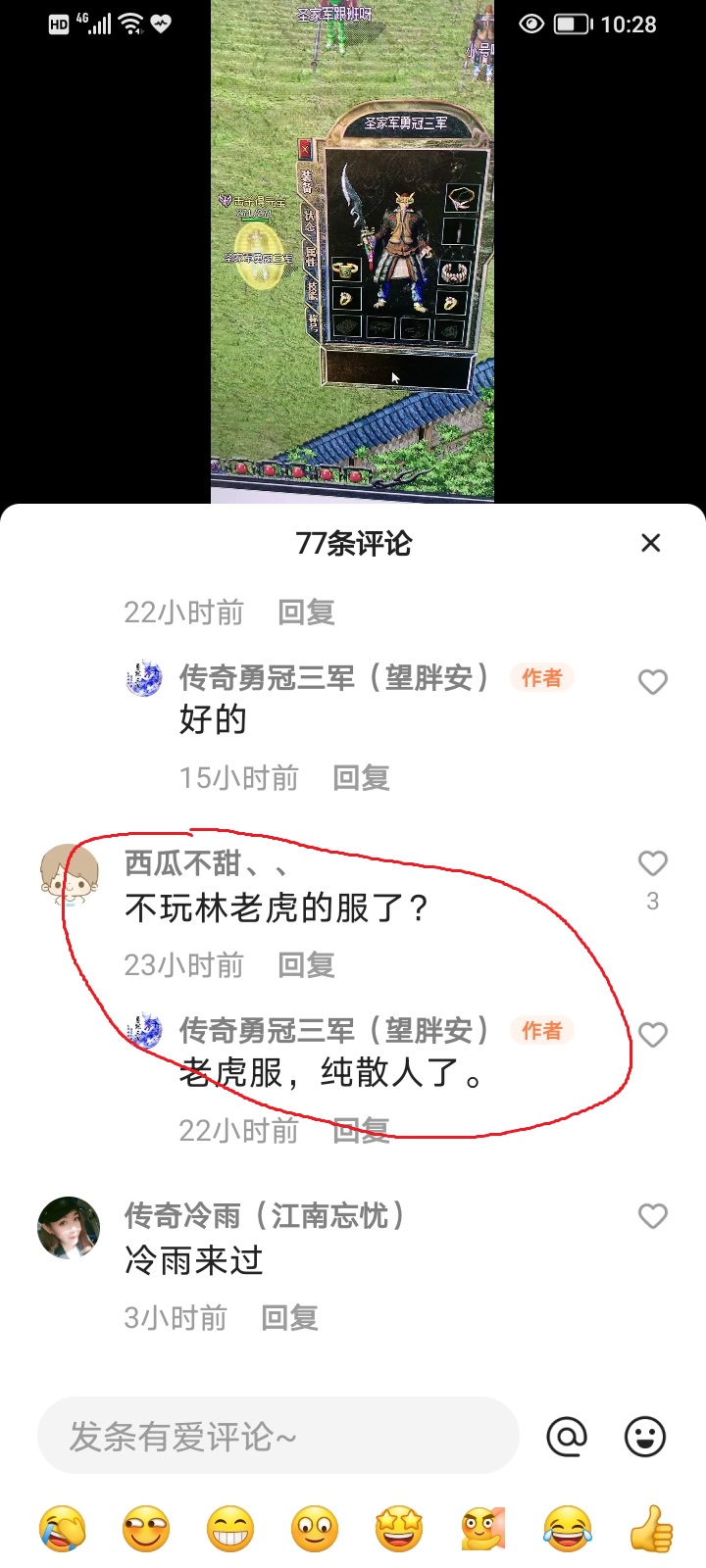Close the comments panel
706x1568 pixels.
click(650, 543)
